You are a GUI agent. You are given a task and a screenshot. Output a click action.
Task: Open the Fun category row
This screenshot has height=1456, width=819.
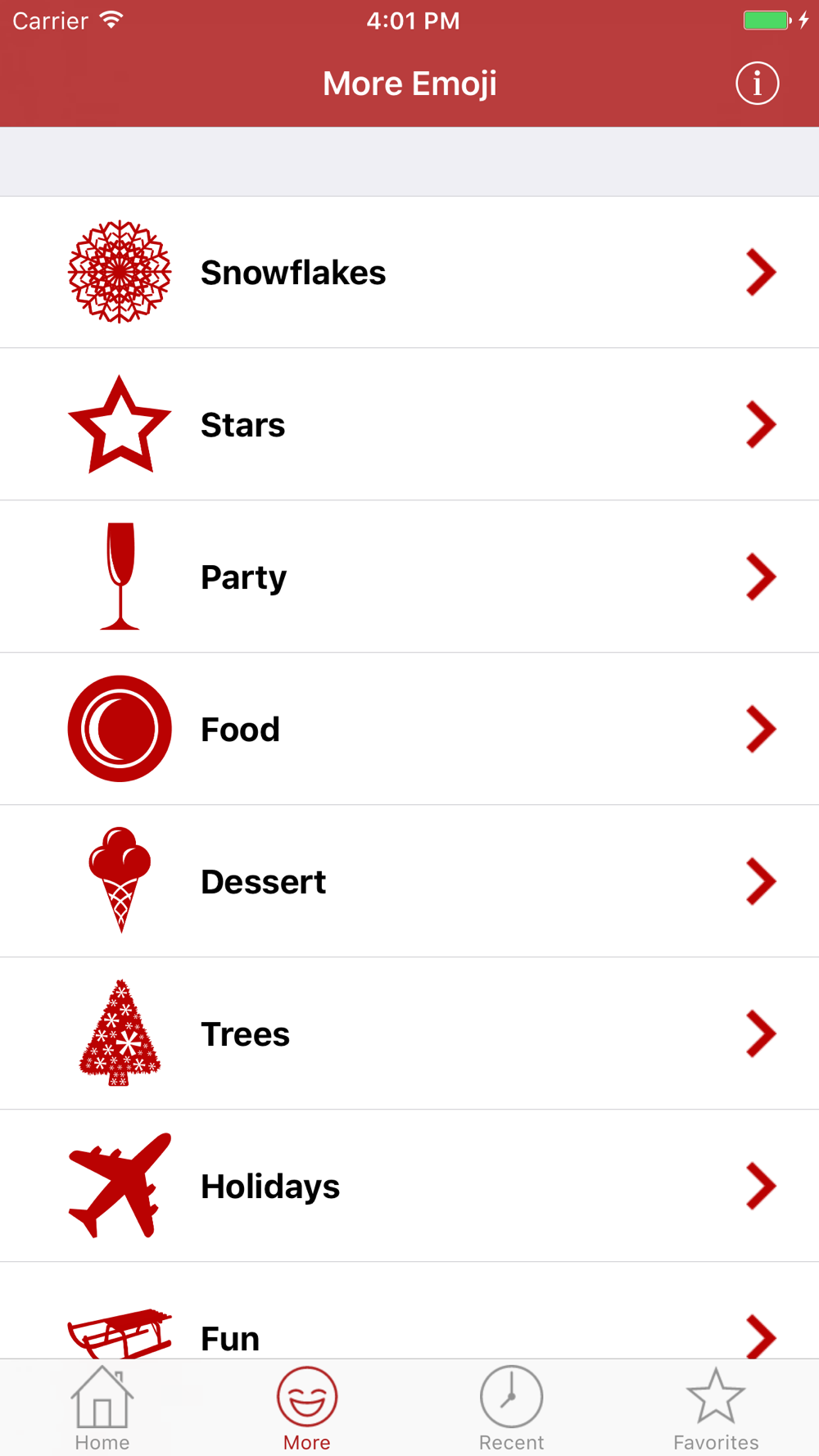[409, 1311]
